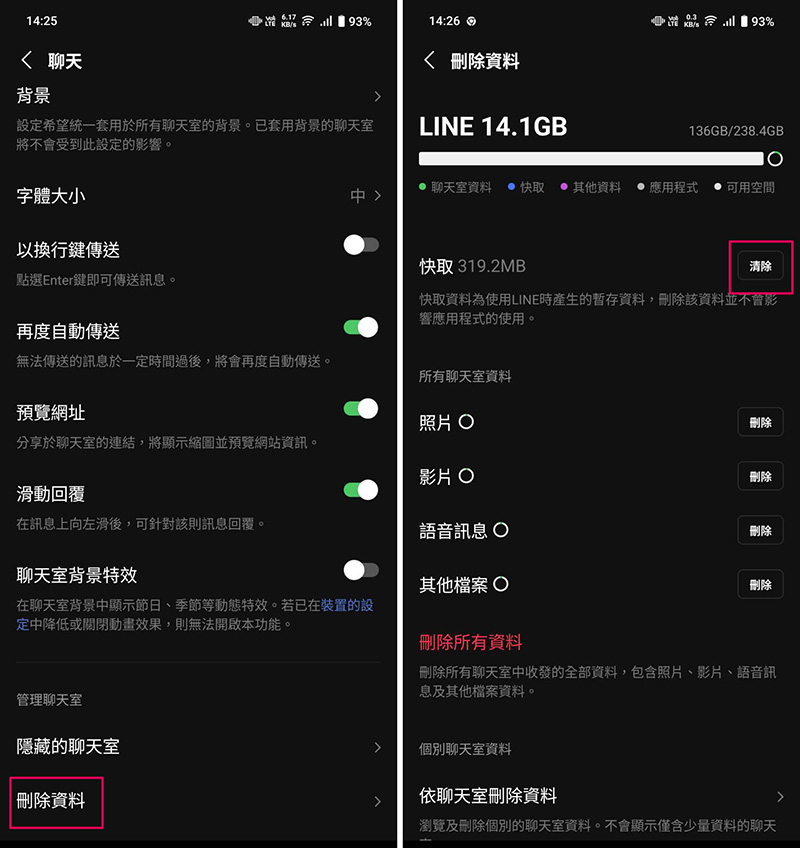Delete 影片 data
Screen dimensions: 800x848
pyautogui.click(x=760, y=477)
